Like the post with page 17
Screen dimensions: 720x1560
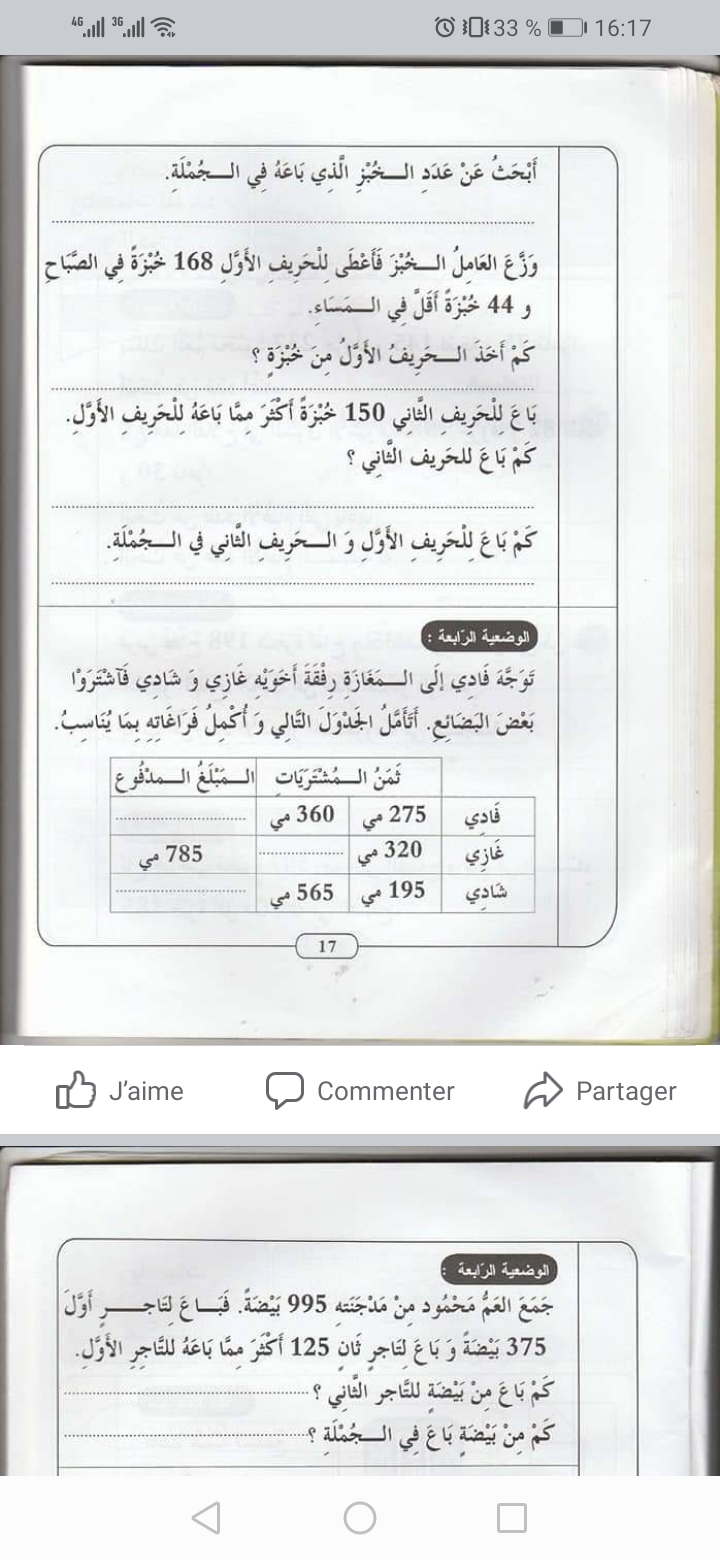click(x=120, y=1091)
